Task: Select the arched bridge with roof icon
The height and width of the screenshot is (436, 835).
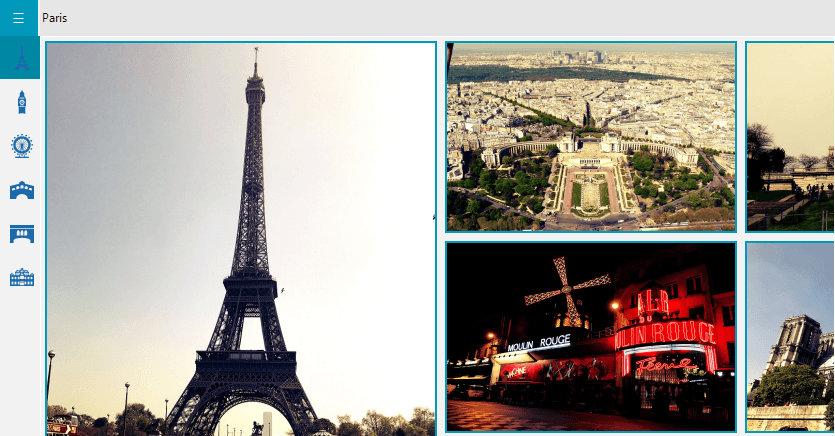Action: click(21, 189)
